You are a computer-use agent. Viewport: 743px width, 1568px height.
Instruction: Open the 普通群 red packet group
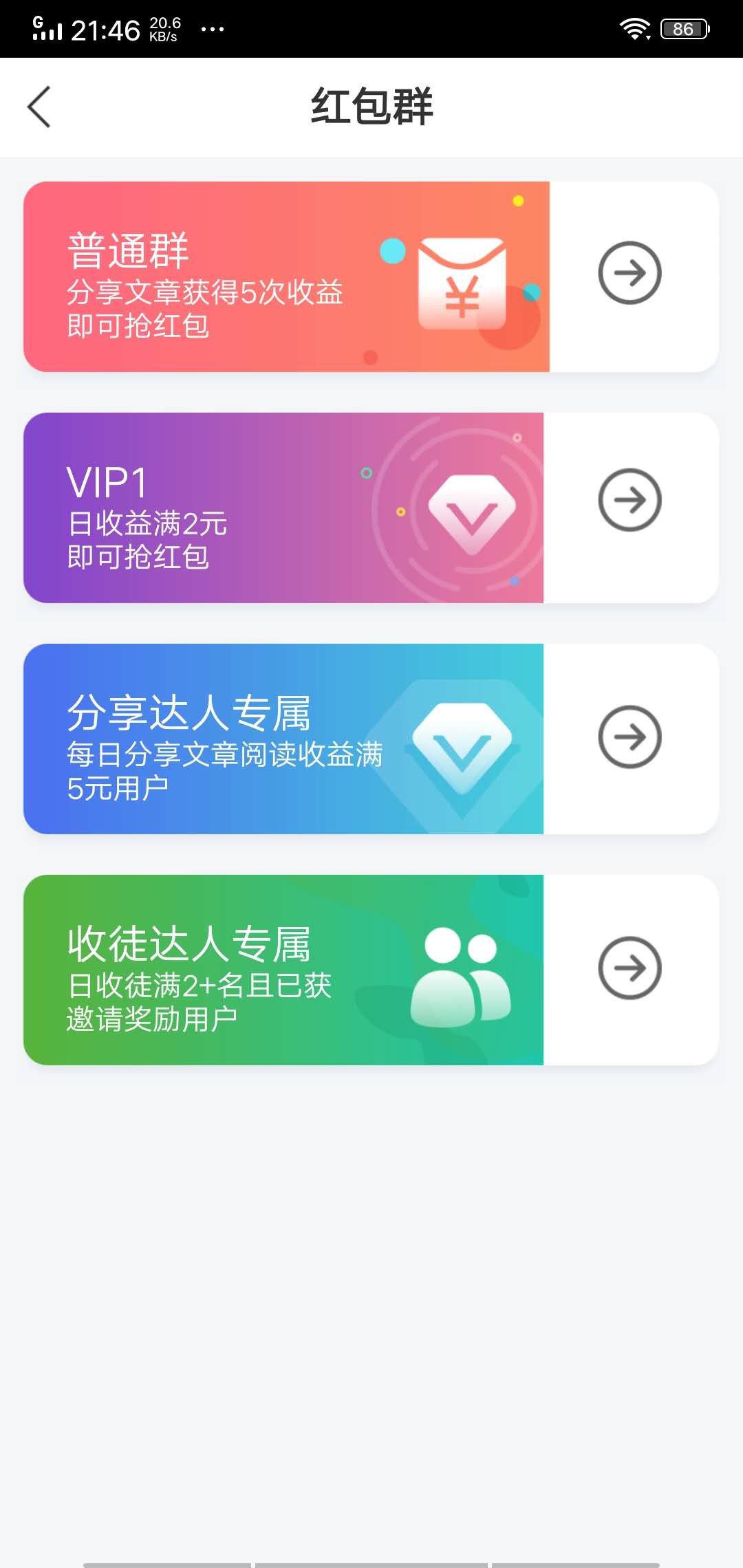[629, 273]
